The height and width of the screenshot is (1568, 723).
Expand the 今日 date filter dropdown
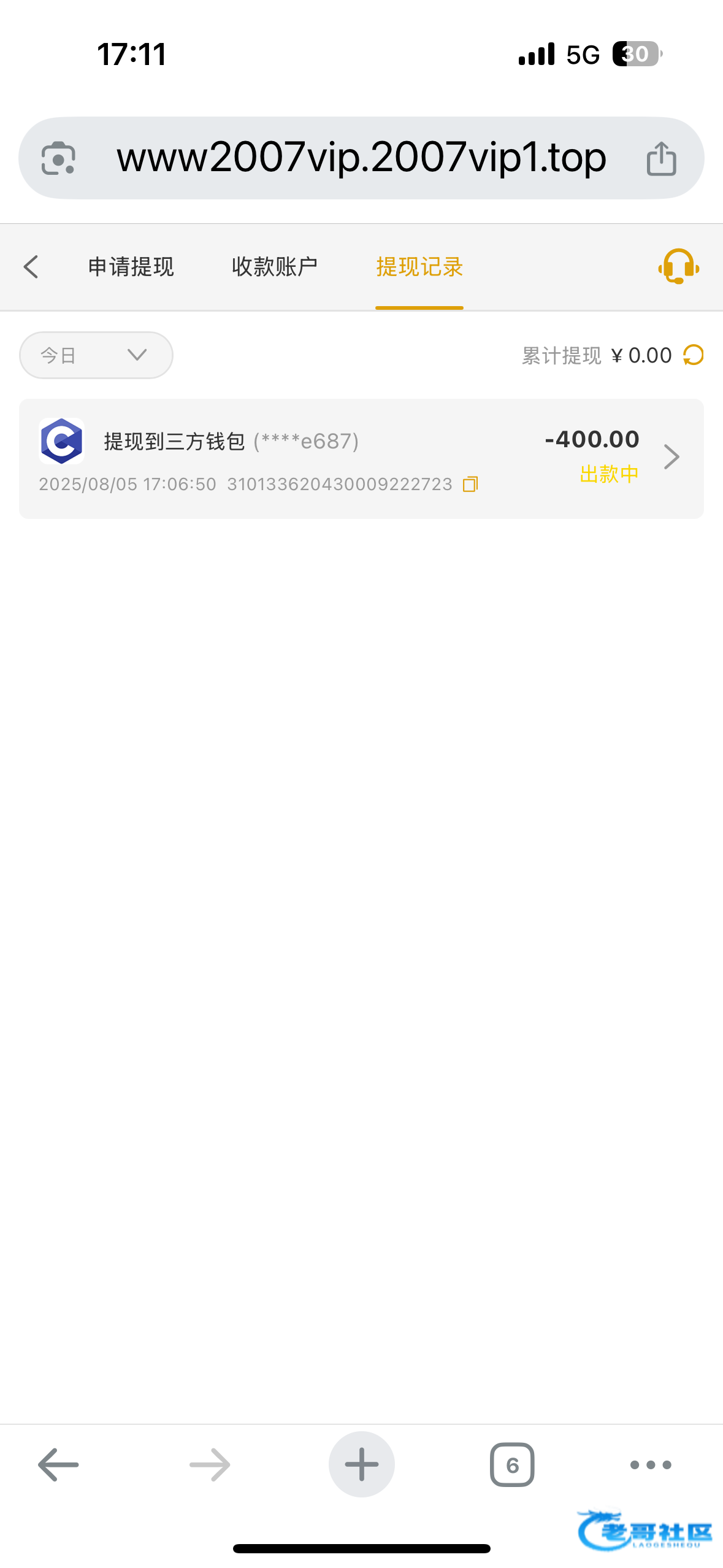96,355
